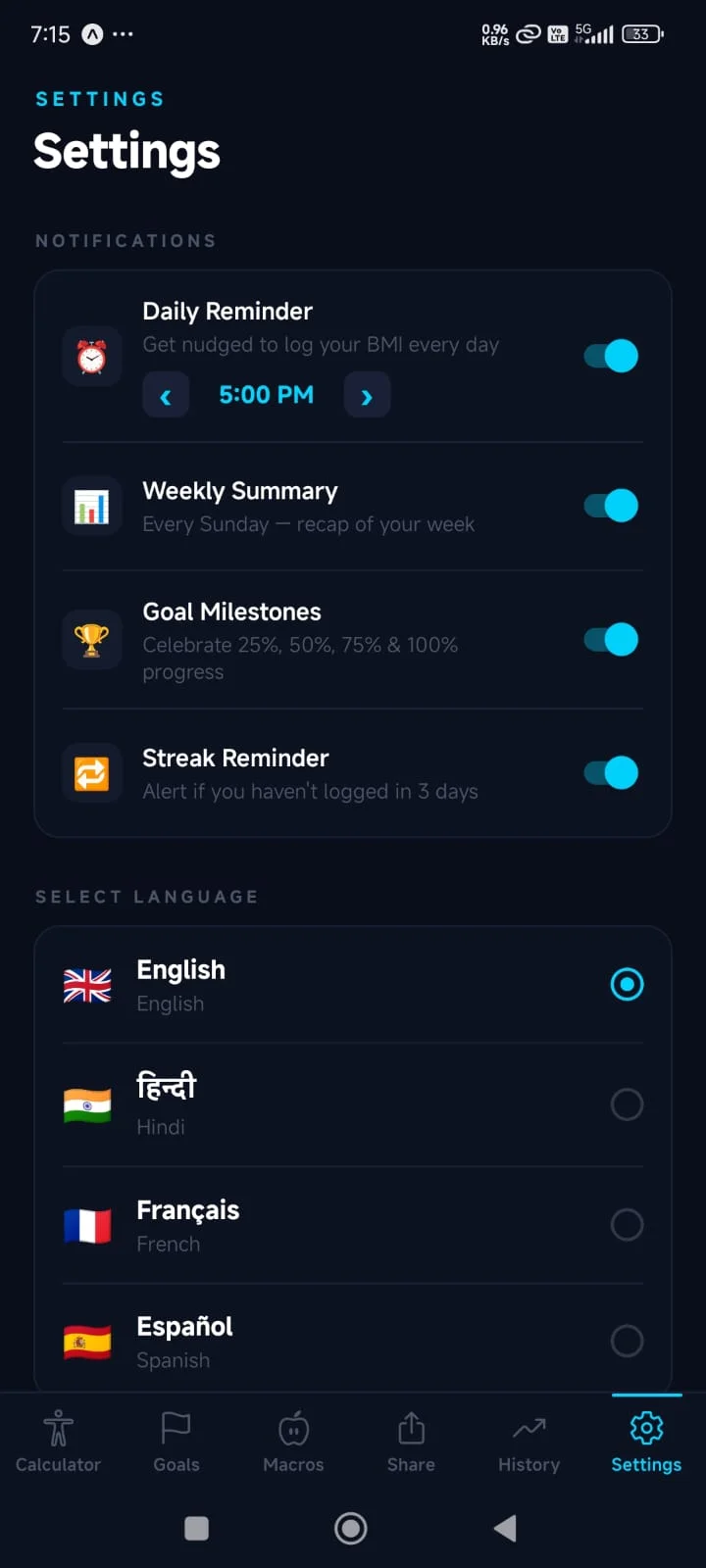706x1568 pixels.
Task: Disable the Daily Reminder toggle
Action: (x=611, y=356)
